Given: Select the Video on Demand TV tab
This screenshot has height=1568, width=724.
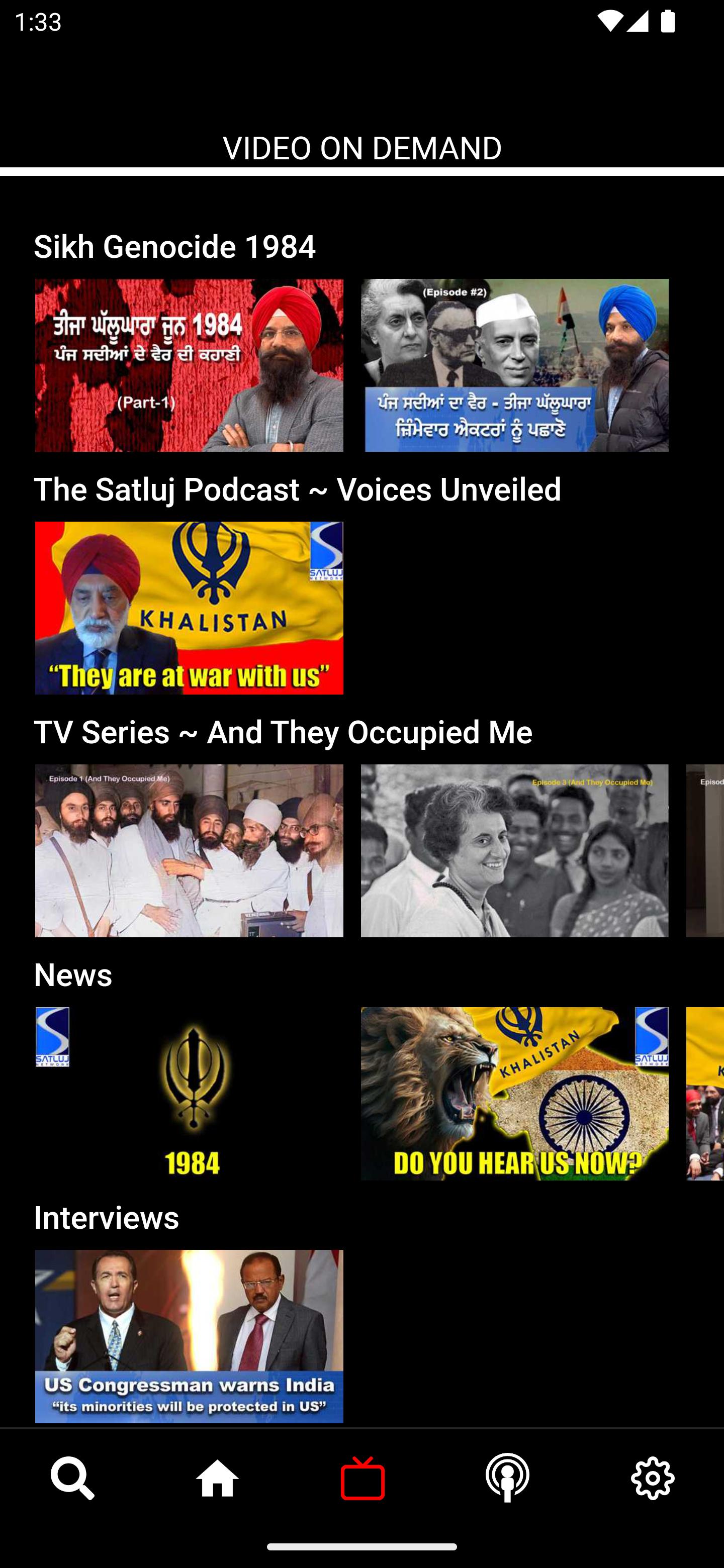Looking at the screenshot, I should point(363,1479).
